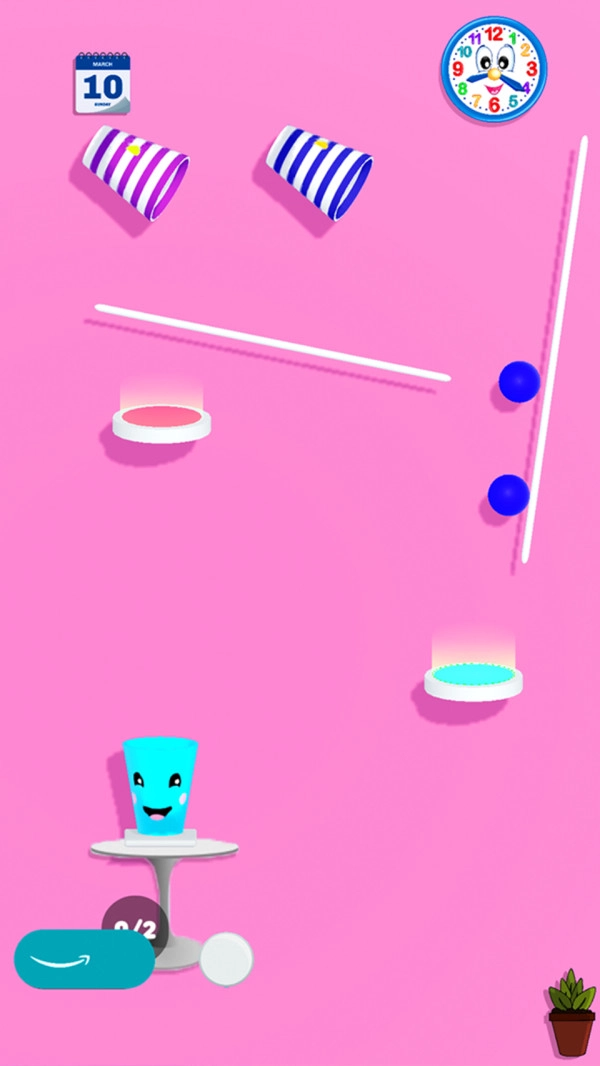The image size is (600, 1066).
Task: Tip the blue striped cup
Action: tap(319, 171)
